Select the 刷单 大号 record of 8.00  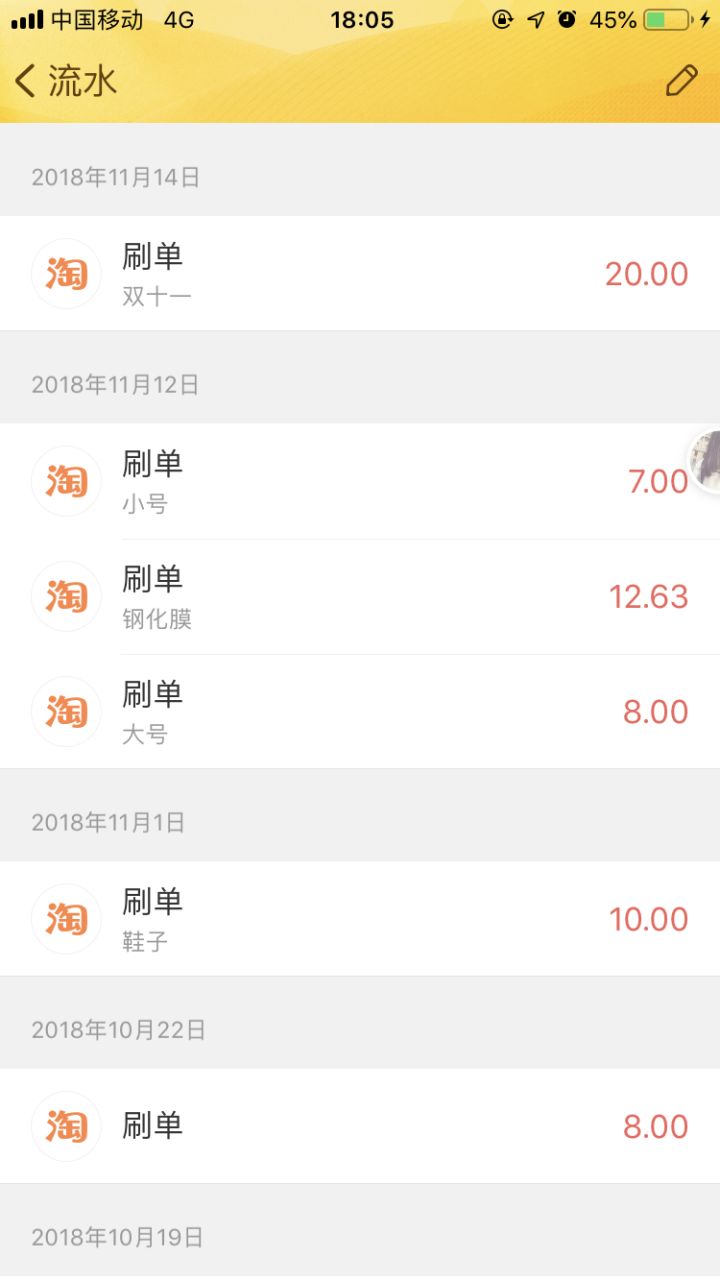360,712
